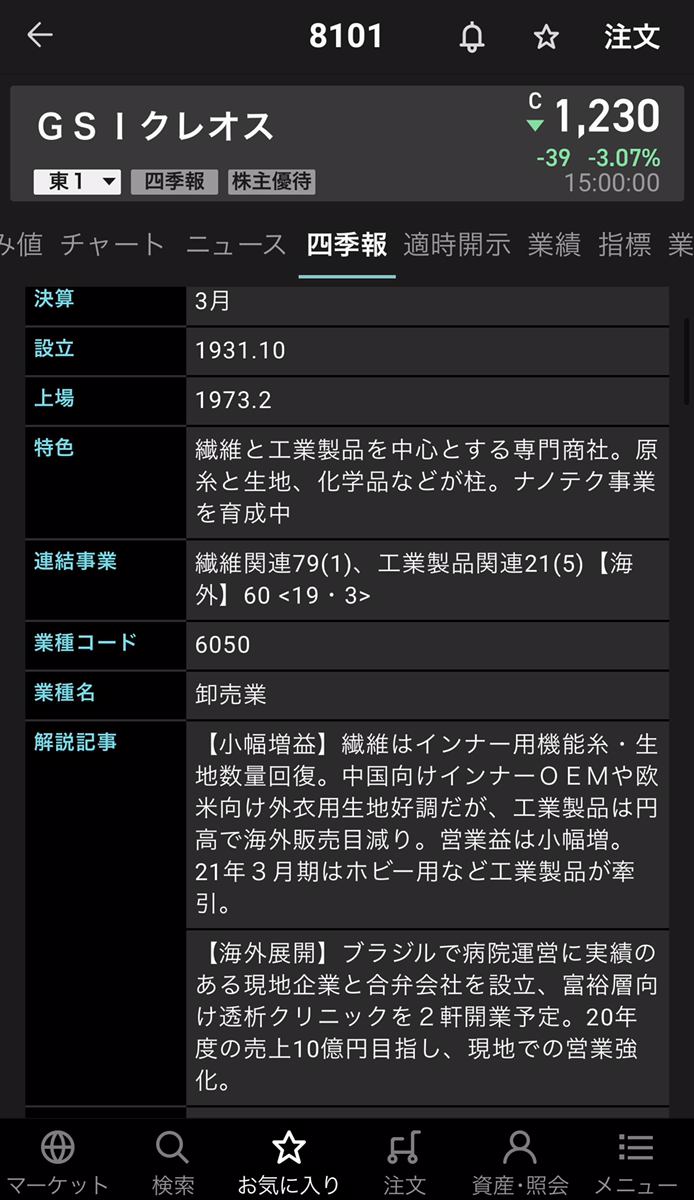Switch to the 指標 tab
The image size is (694, 1200).
tap(625, 245)
